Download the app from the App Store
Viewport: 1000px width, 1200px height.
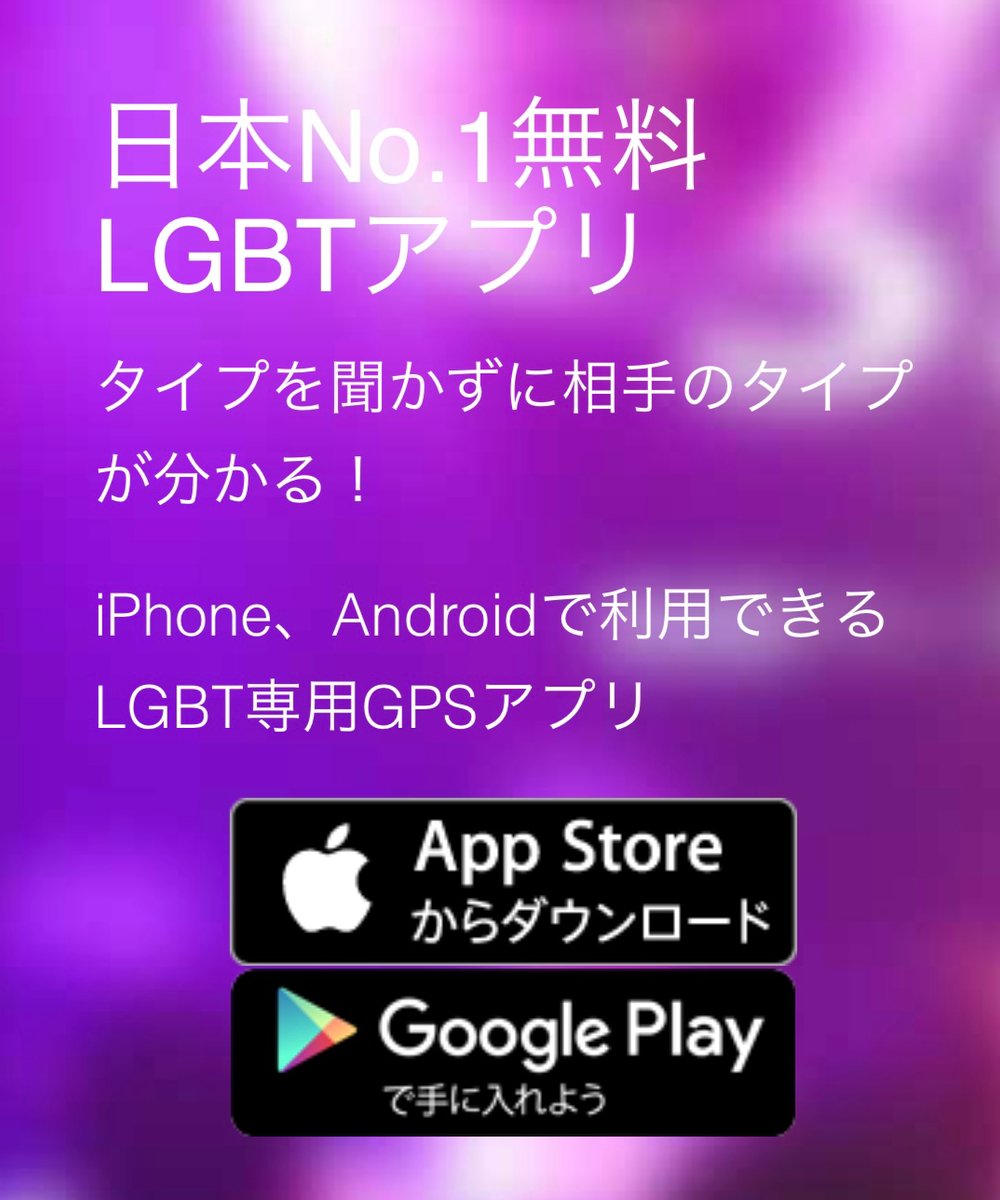(x=513, y=881)
